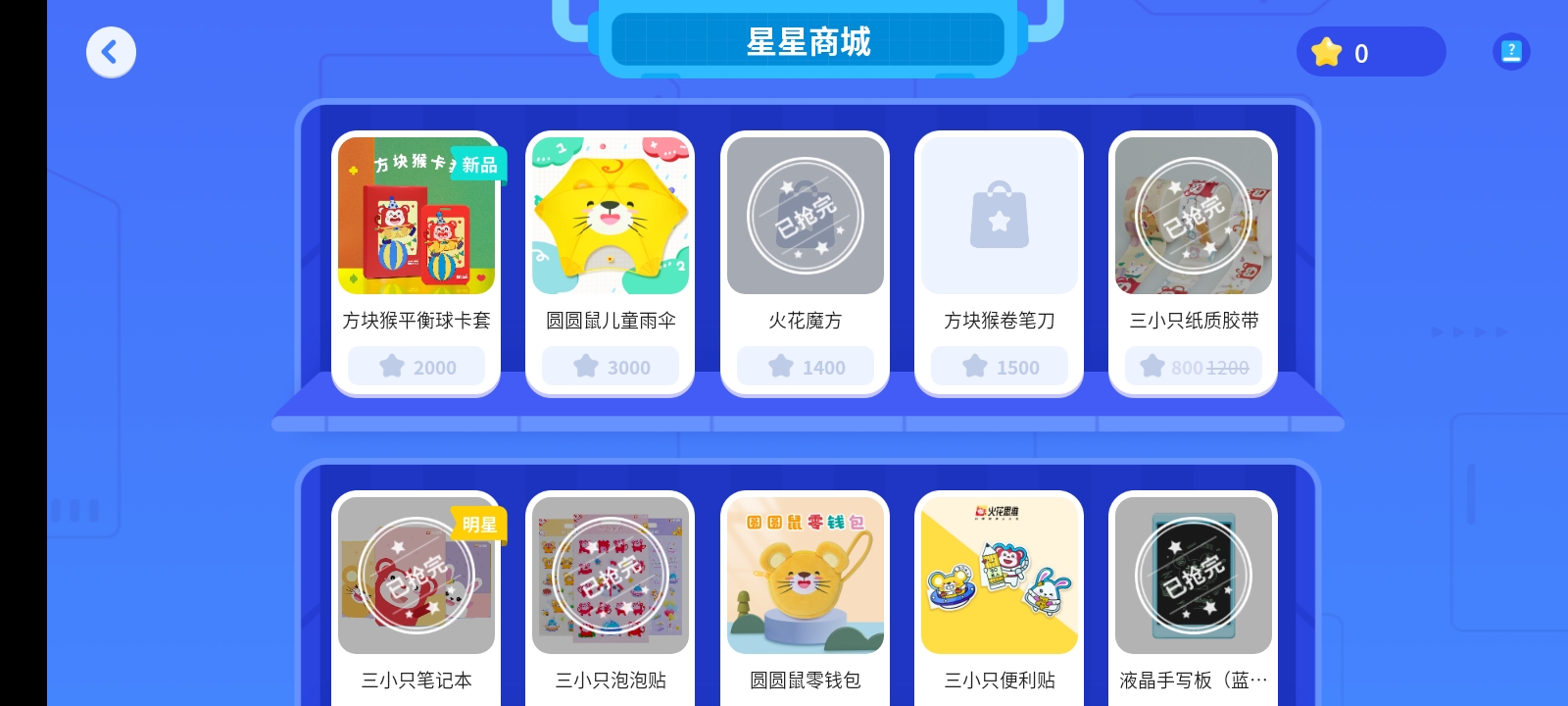Select the 火花魔方 card
This screenshot has width=1568, height=706.
pos(805,264)
